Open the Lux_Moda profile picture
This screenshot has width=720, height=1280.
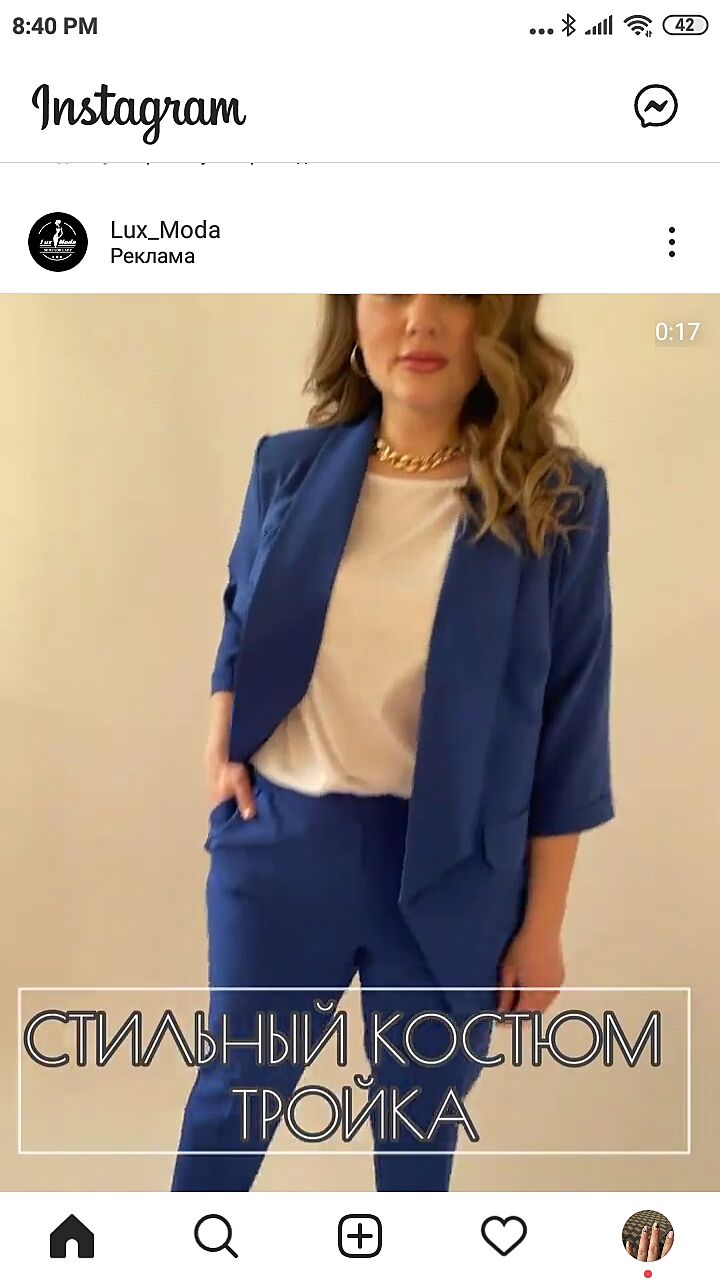pyautogui.click(x=58, y=242)
